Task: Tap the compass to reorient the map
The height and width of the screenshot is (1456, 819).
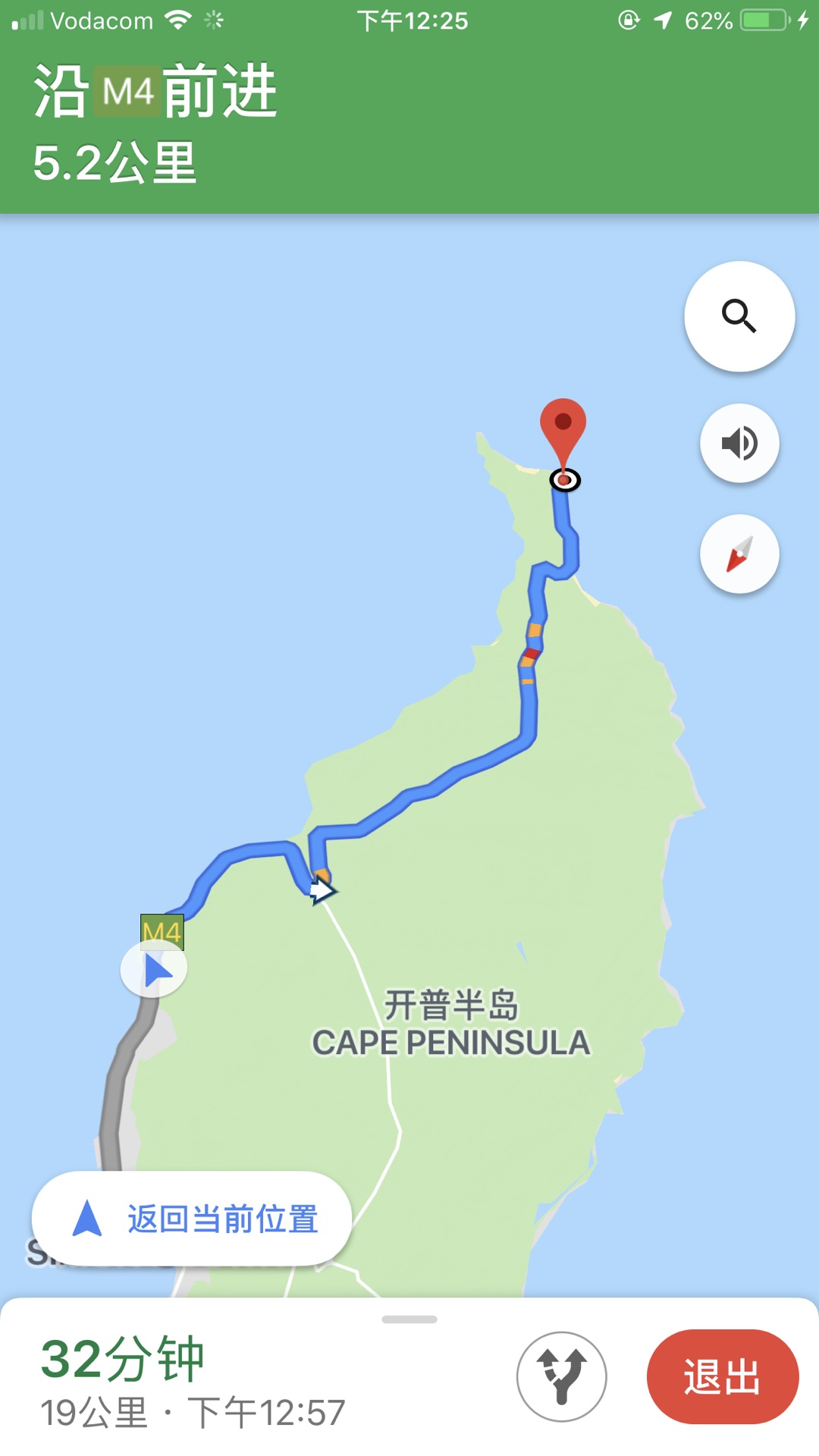Action: [x=739, y=554]
